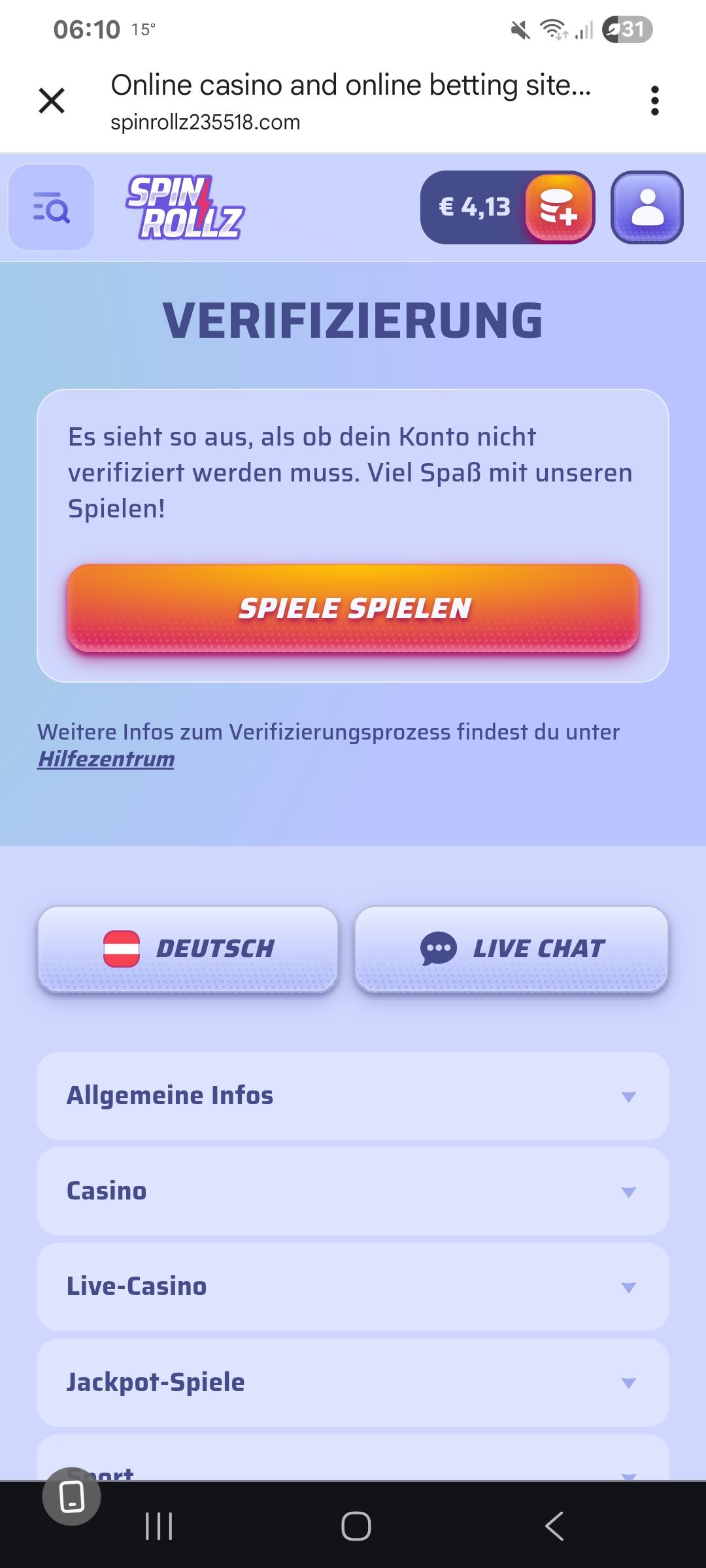
Task: Open the search menu icon
Action: [51, 207]
